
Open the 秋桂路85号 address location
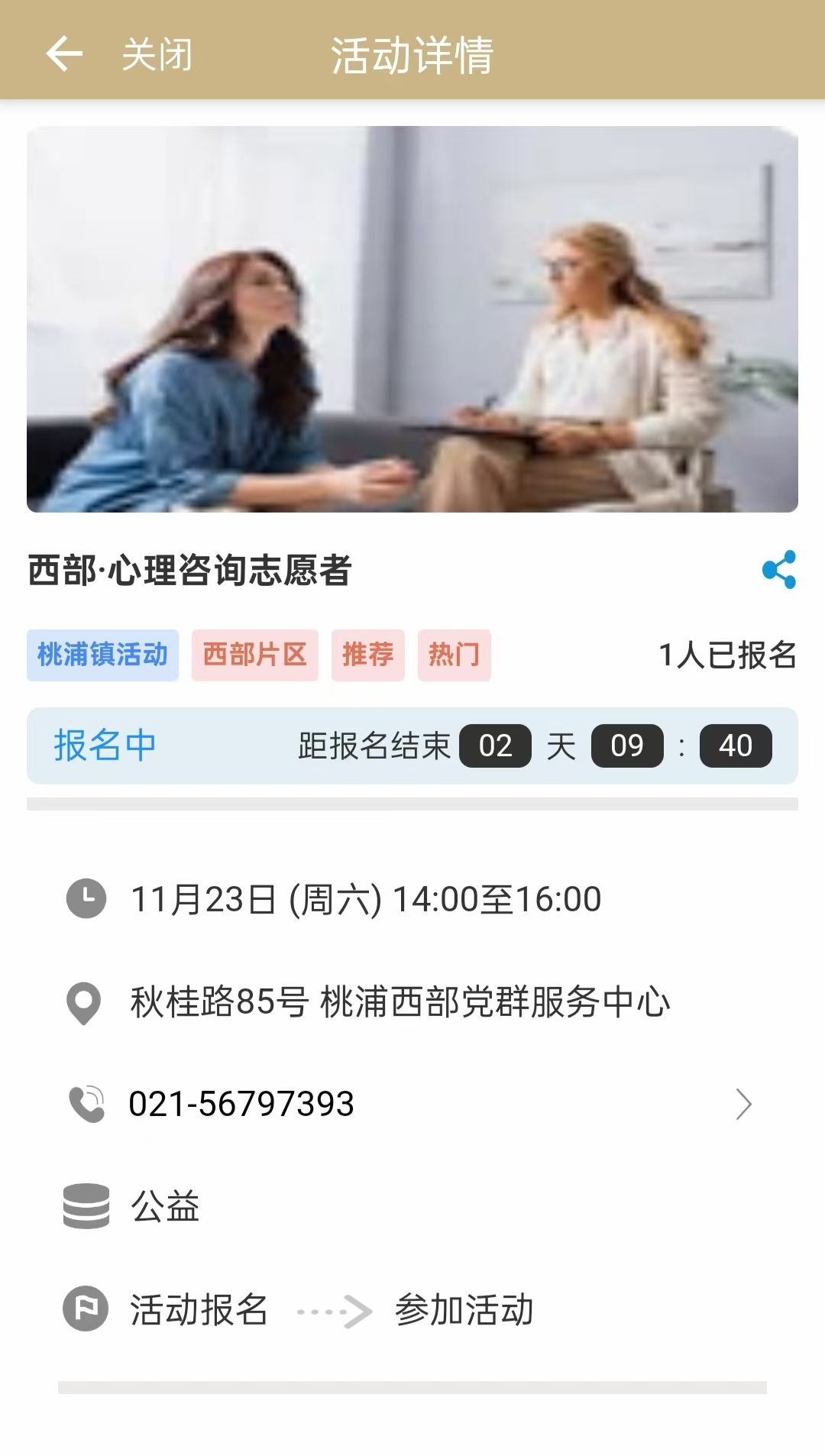[x=400, y=1002]
